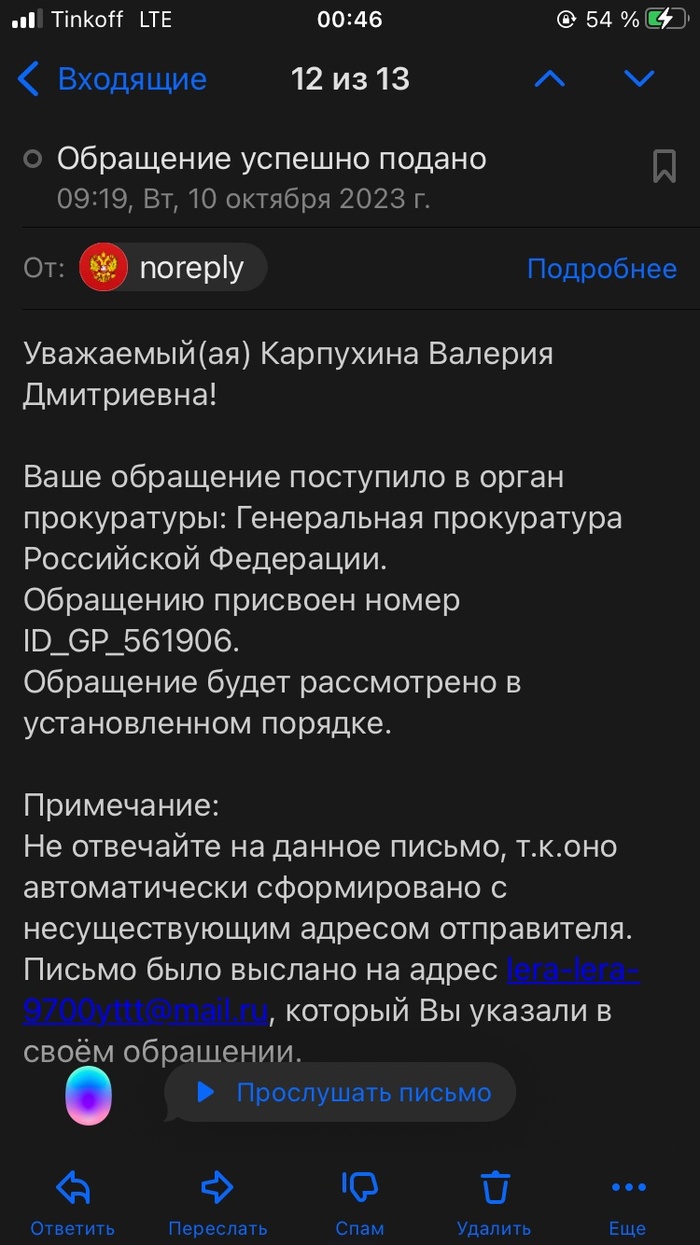The image size is (700, 1245).
Task: Open the voice assistant orb
Action: click(88, 1096)
